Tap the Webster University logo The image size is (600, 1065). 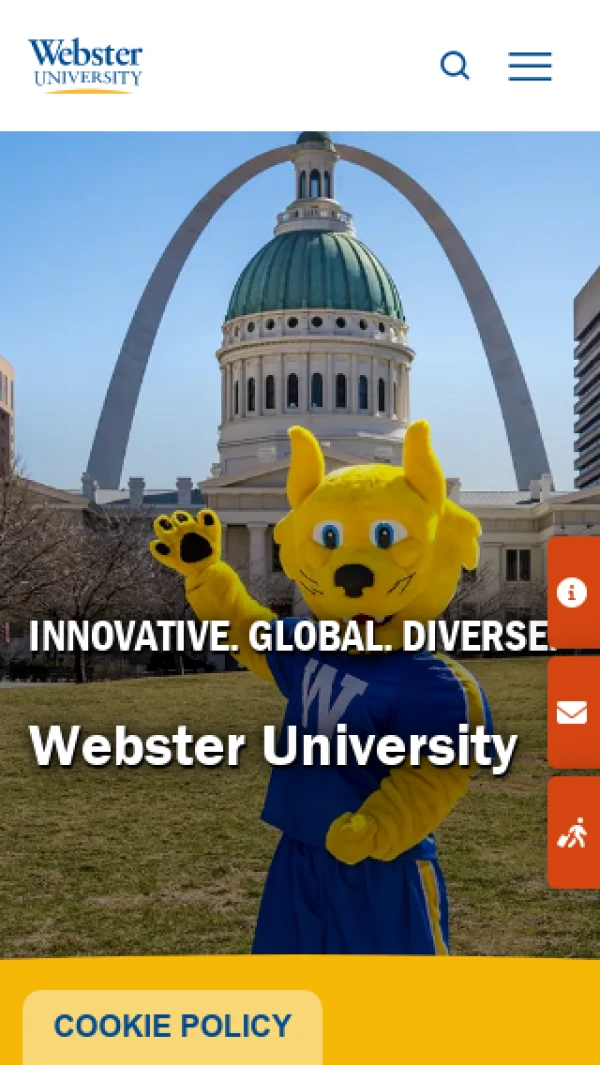coord(86,65)
